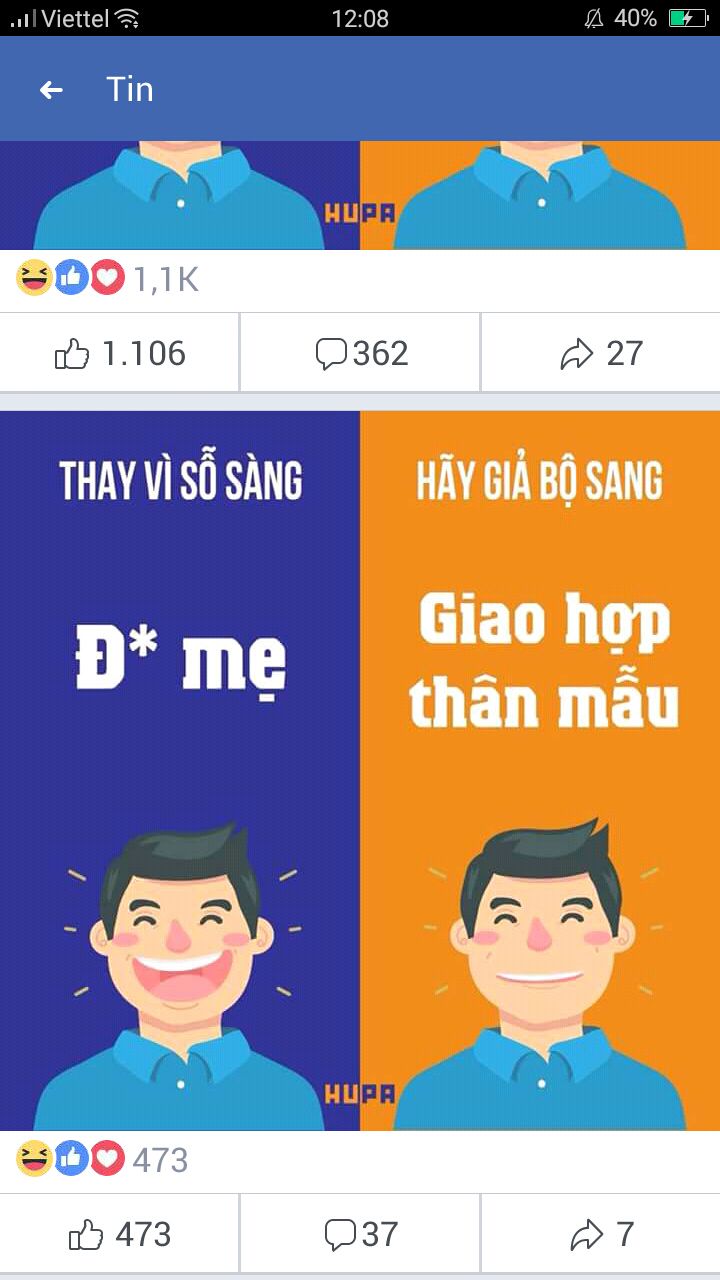Screen dimensions: 720x1280
Task: Open the 37 comments on the post
Action: (x=361, y=1234)
